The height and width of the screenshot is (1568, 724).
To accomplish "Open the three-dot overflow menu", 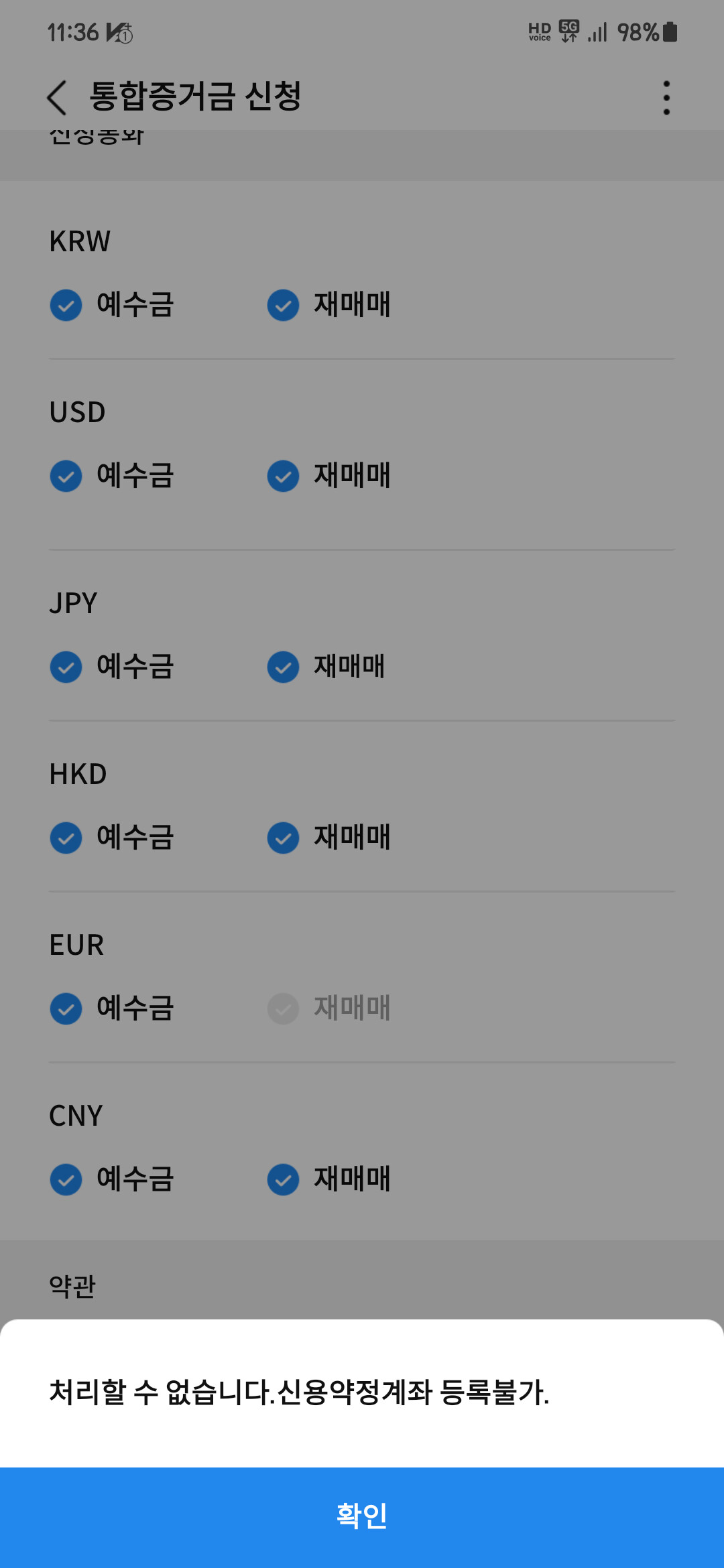I will tap(666, 98).
